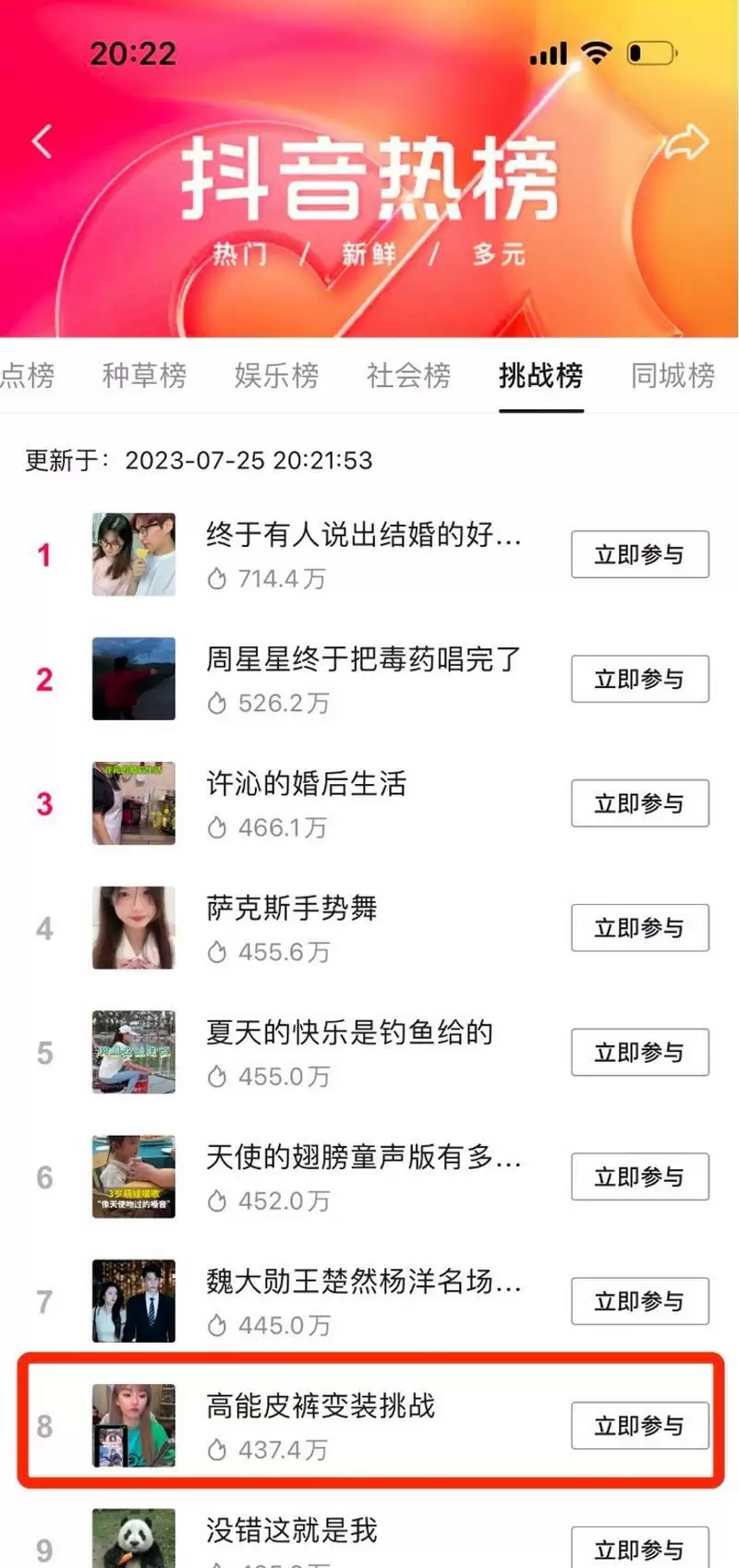Go back using the top-left arrow
739x1568 pixels.
(x=42, y=141)
